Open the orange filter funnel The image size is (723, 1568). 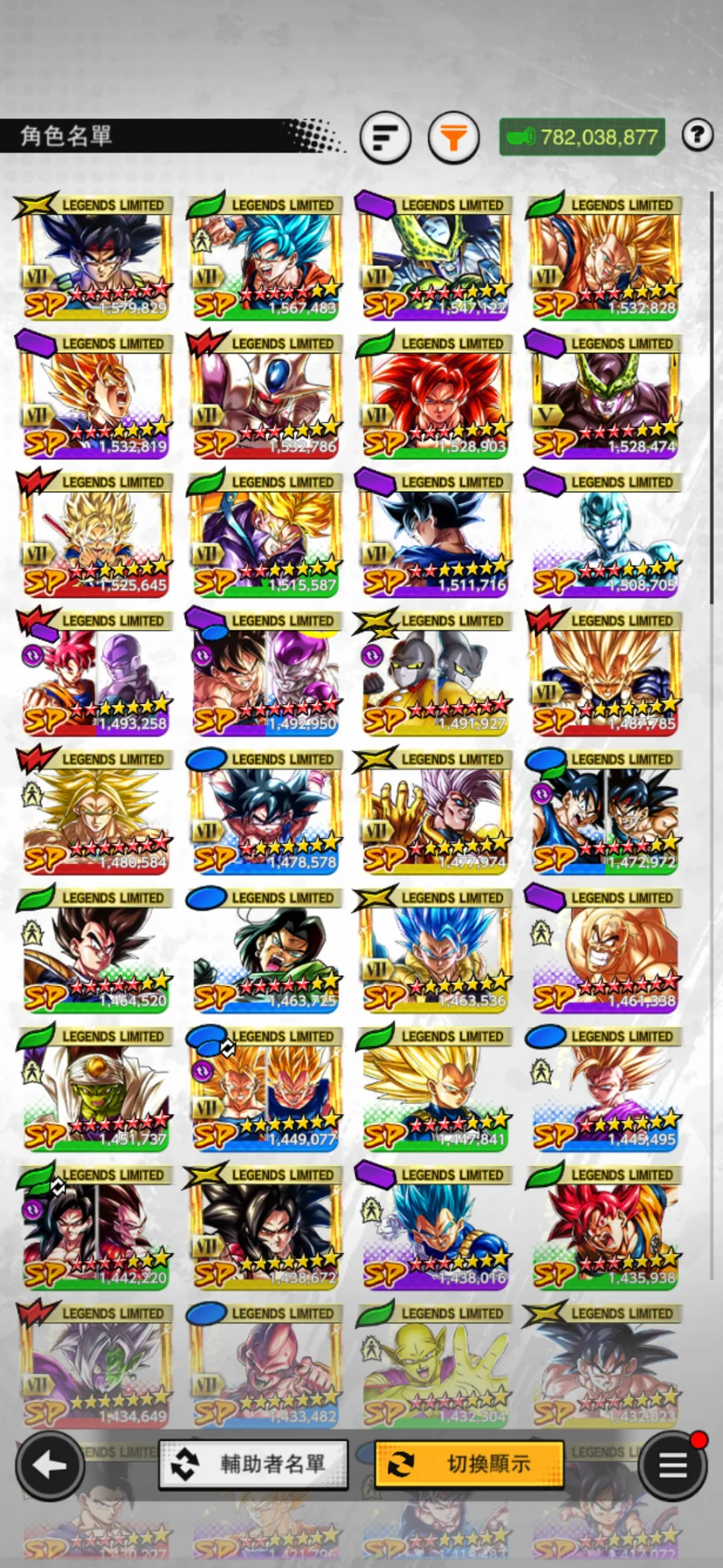click(454, 137)
